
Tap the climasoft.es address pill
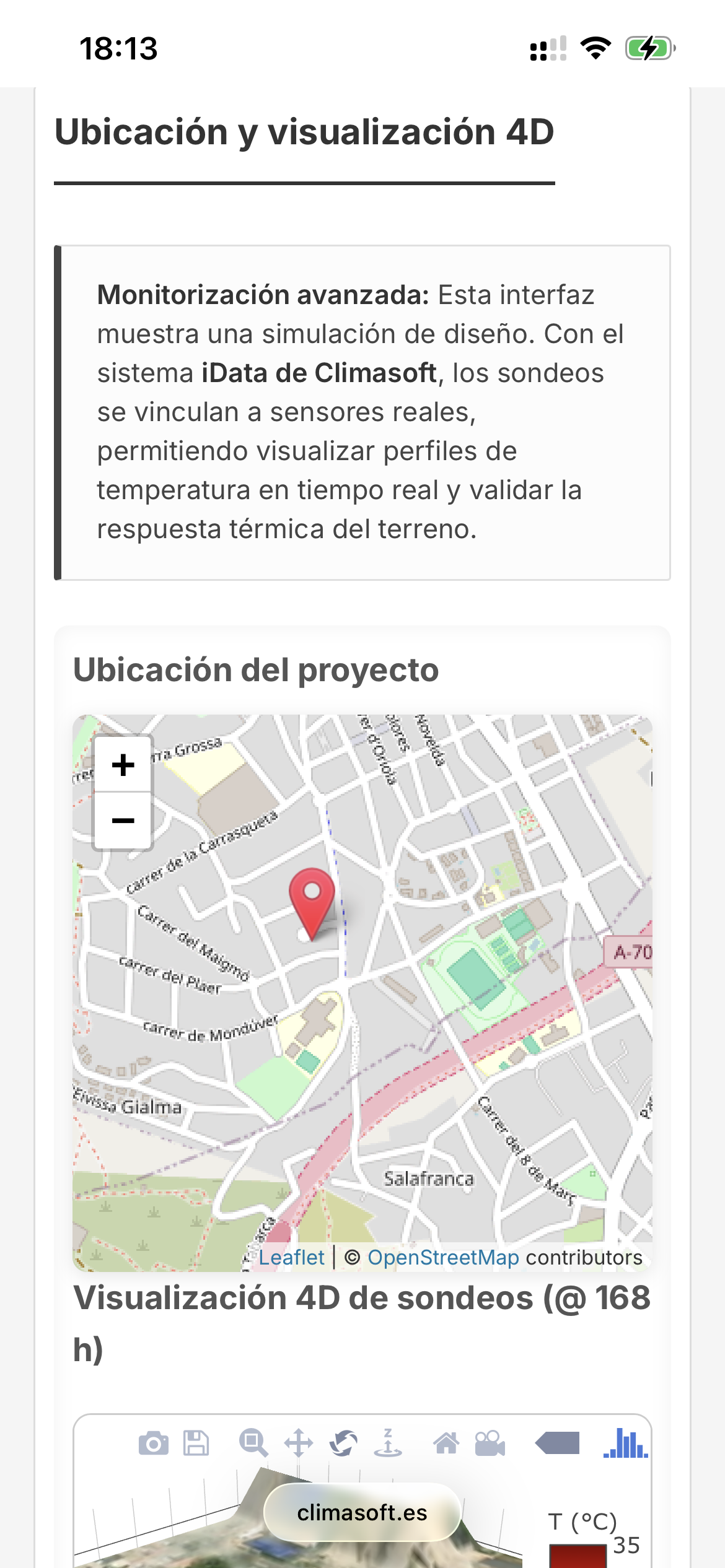(362, 1513)
